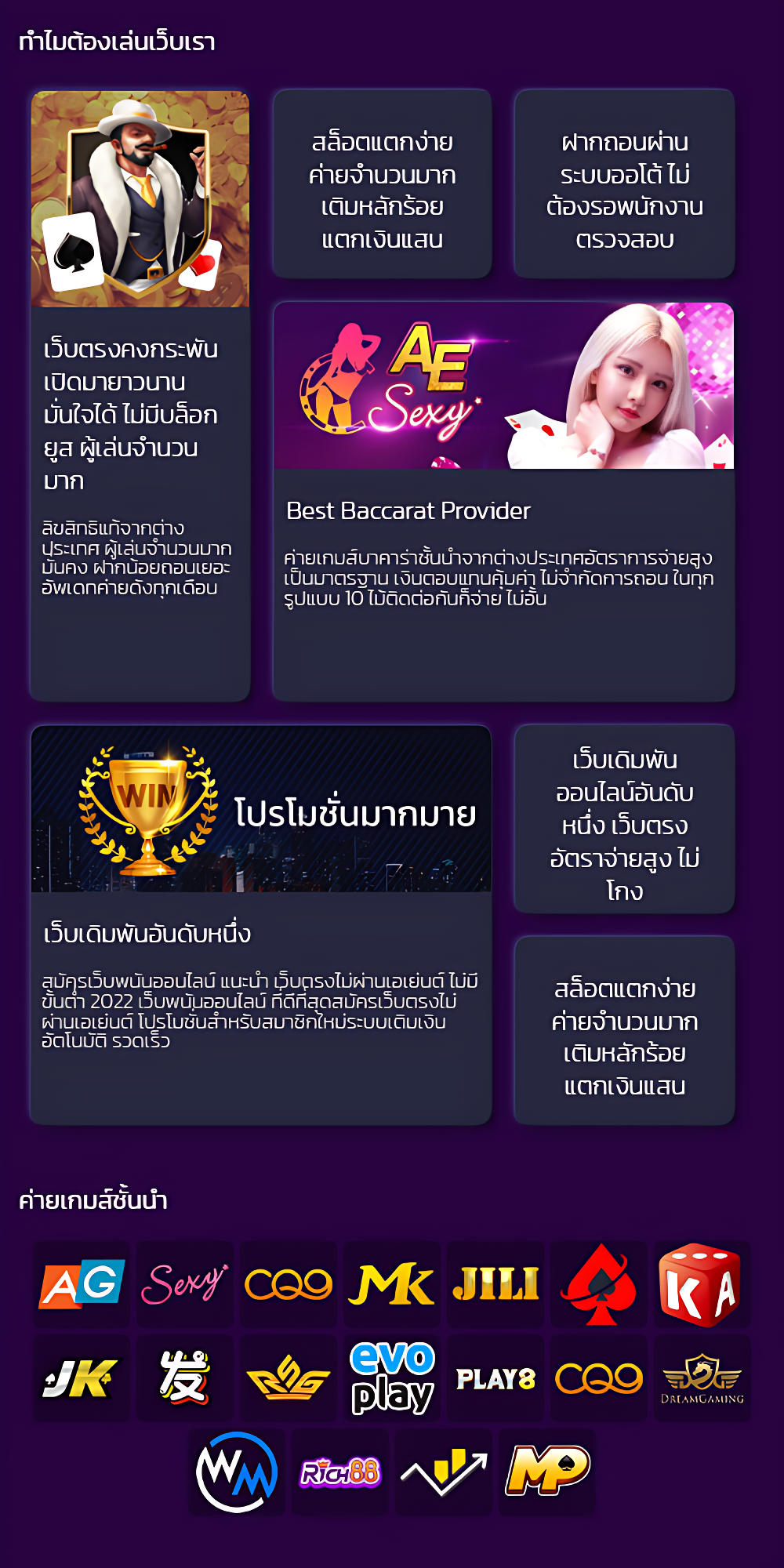Image resolution: width=784 pixels, height=1568 pixels.
Task: Open the AE Sexy Best Baccarat Provider card
Action: (503, 502)
